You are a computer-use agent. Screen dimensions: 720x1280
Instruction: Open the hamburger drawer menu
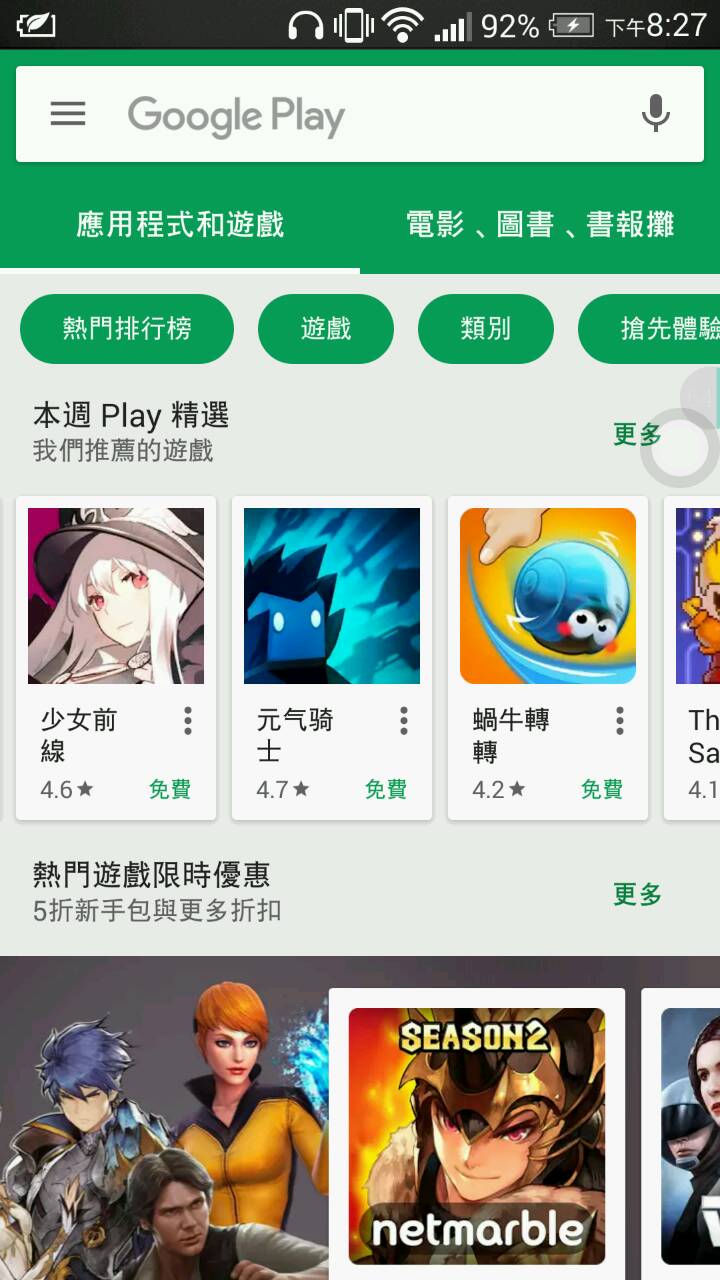[68, 114]
